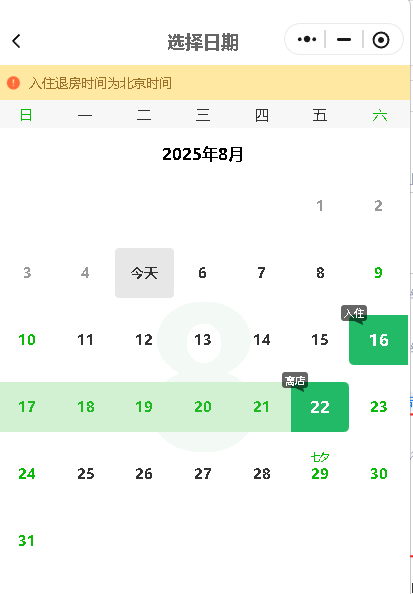Pick August 9 as the date
413x594 pixels.
pos(378,273)
